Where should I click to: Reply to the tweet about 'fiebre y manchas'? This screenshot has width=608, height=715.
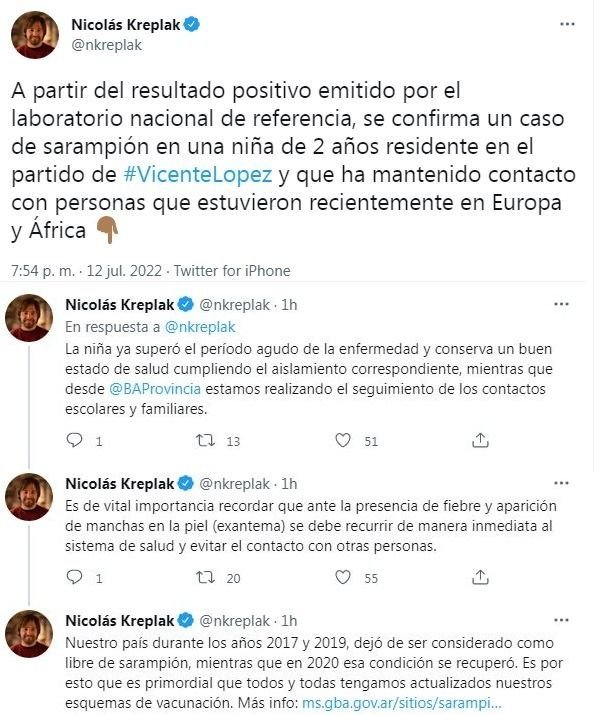(x=73, y=577)
